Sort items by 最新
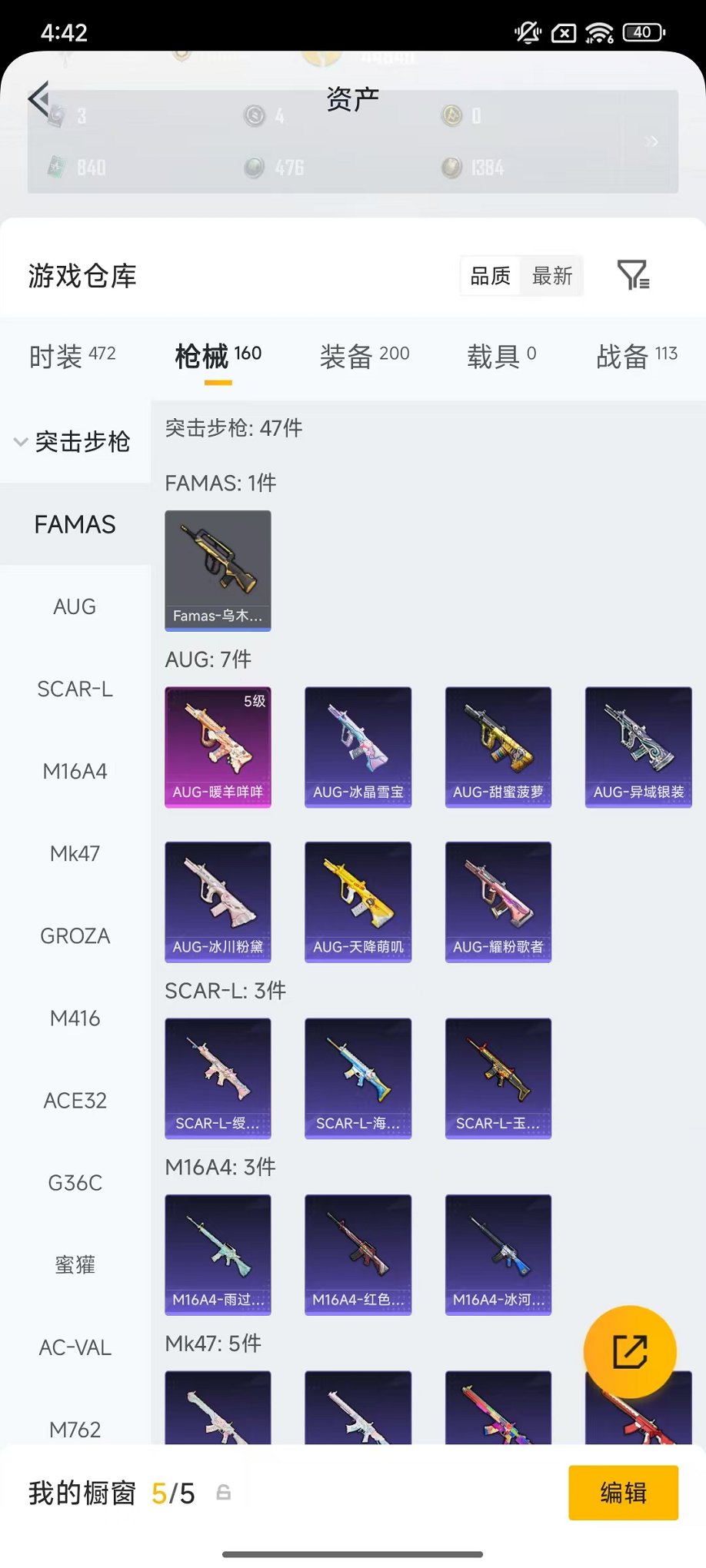 tap(551, 276)
